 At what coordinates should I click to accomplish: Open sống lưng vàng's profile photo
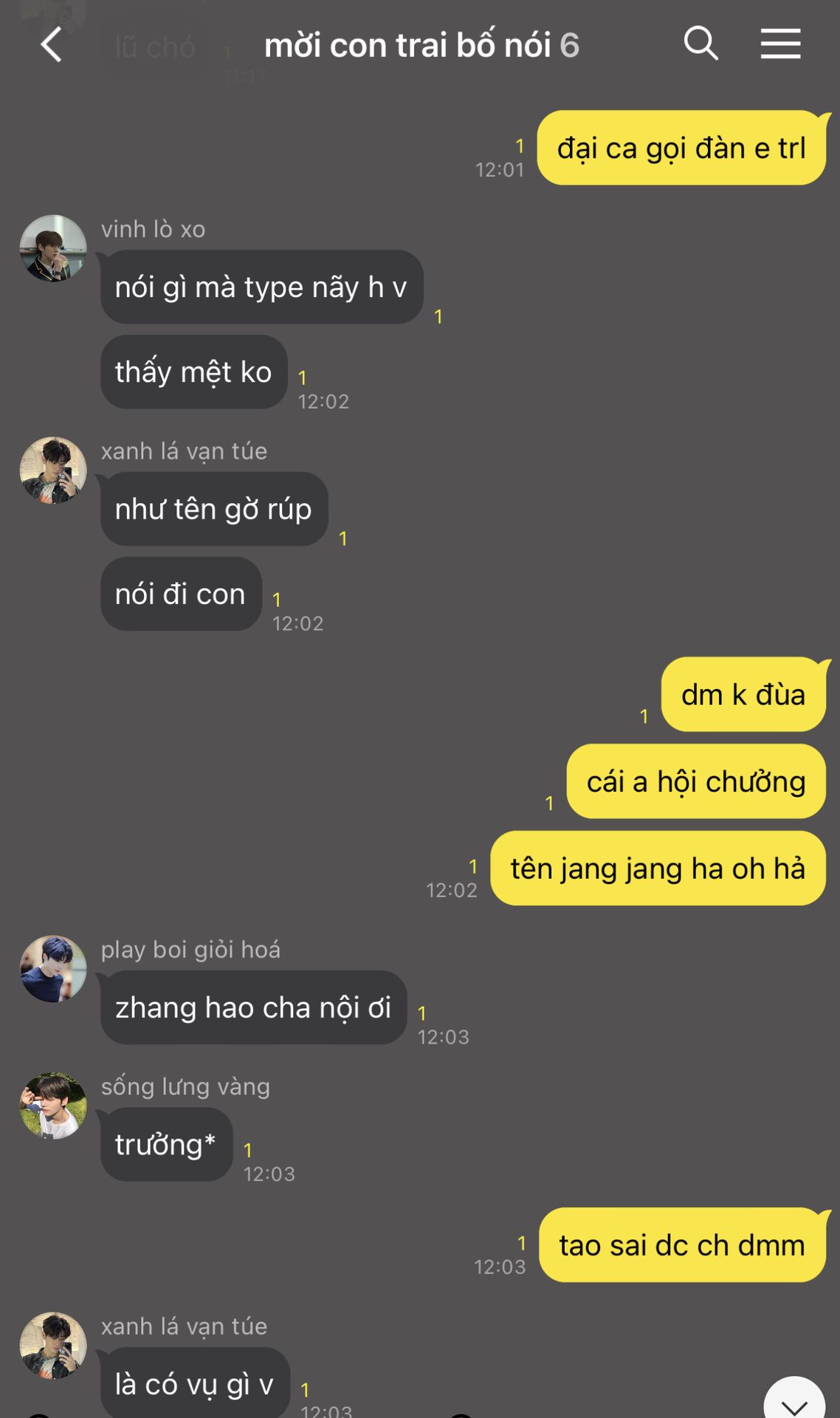53,1105
